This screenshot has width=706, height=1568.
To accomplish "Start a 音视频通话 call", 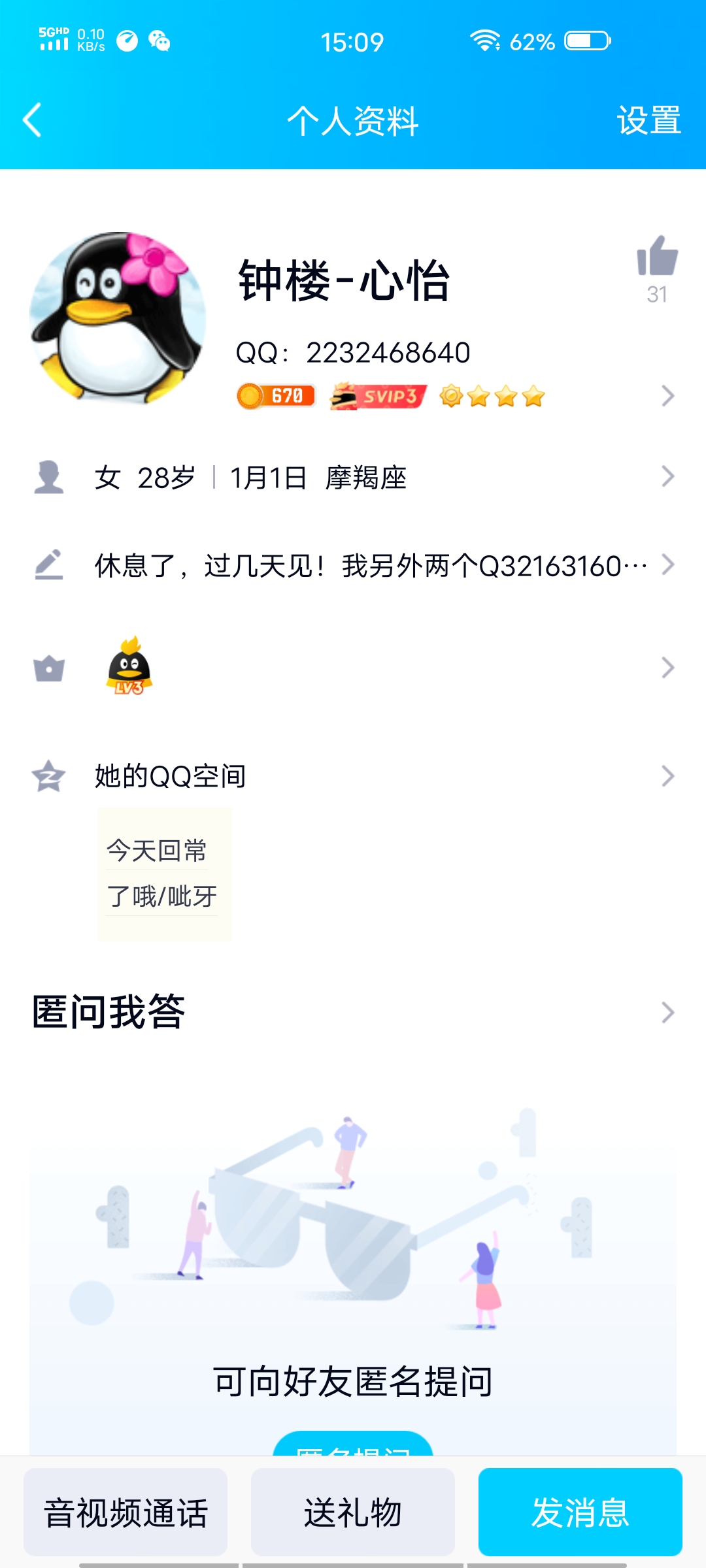I will pyautogui.click(x=126, y=1511).
